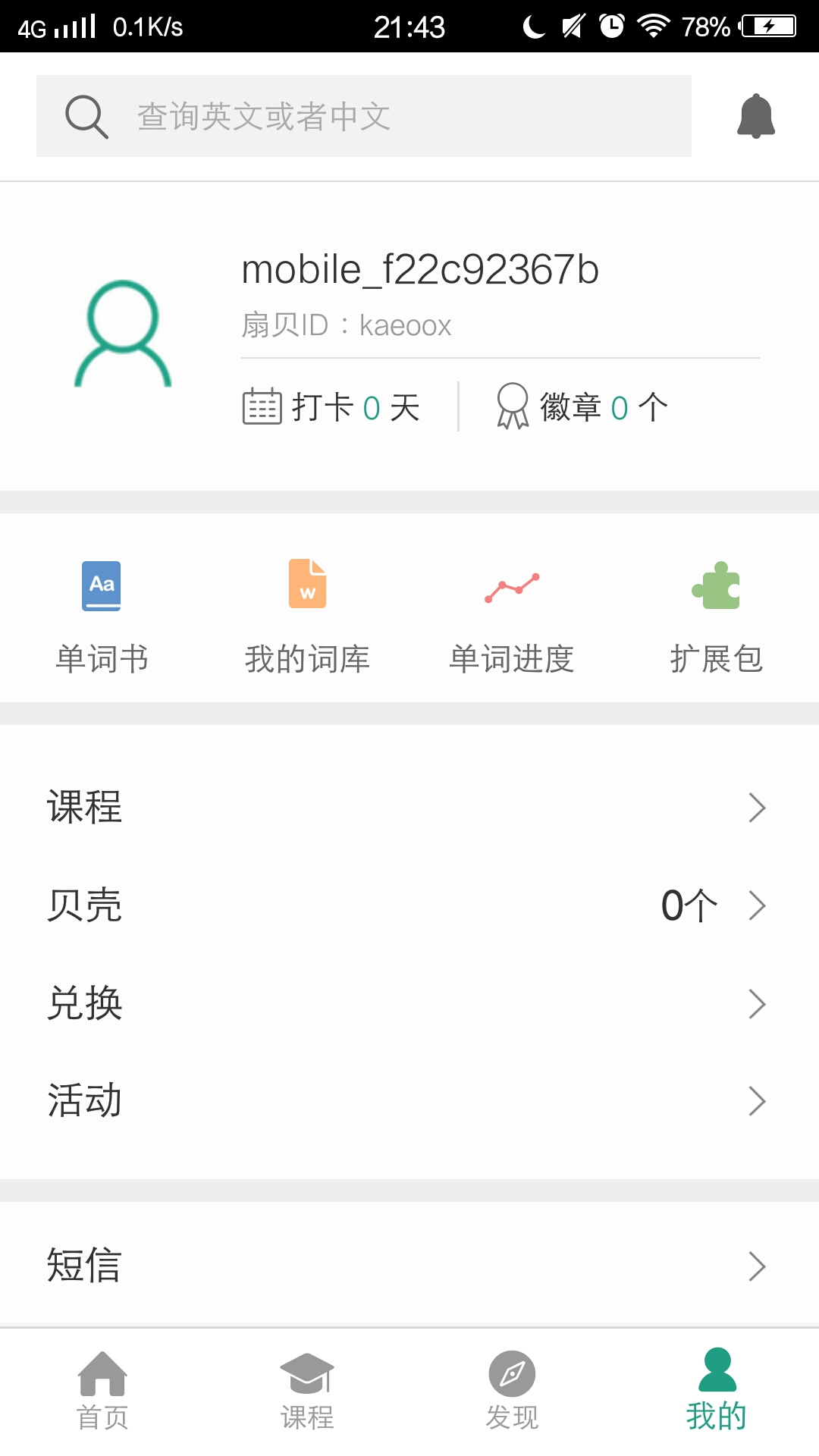Open 扩展包 extension packs
This screenshot has height=1456, width=819.
716,617
